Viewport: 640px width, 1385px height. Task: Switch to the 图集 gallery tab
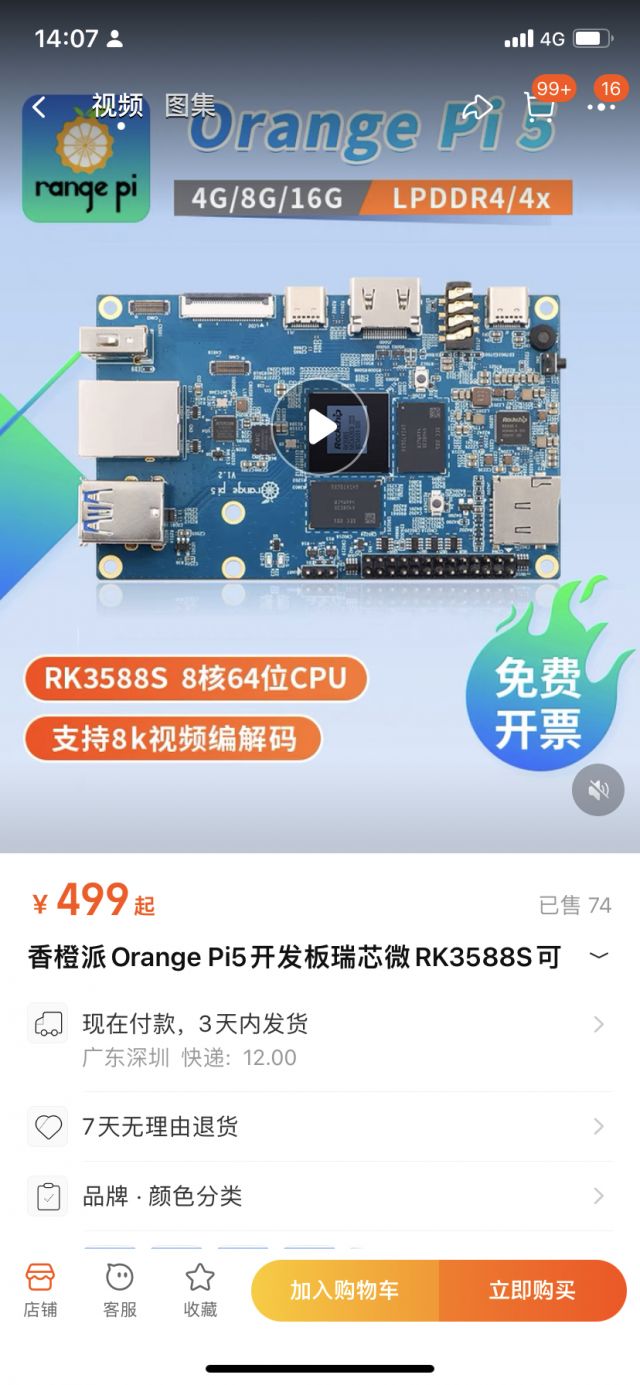(190, 105)
